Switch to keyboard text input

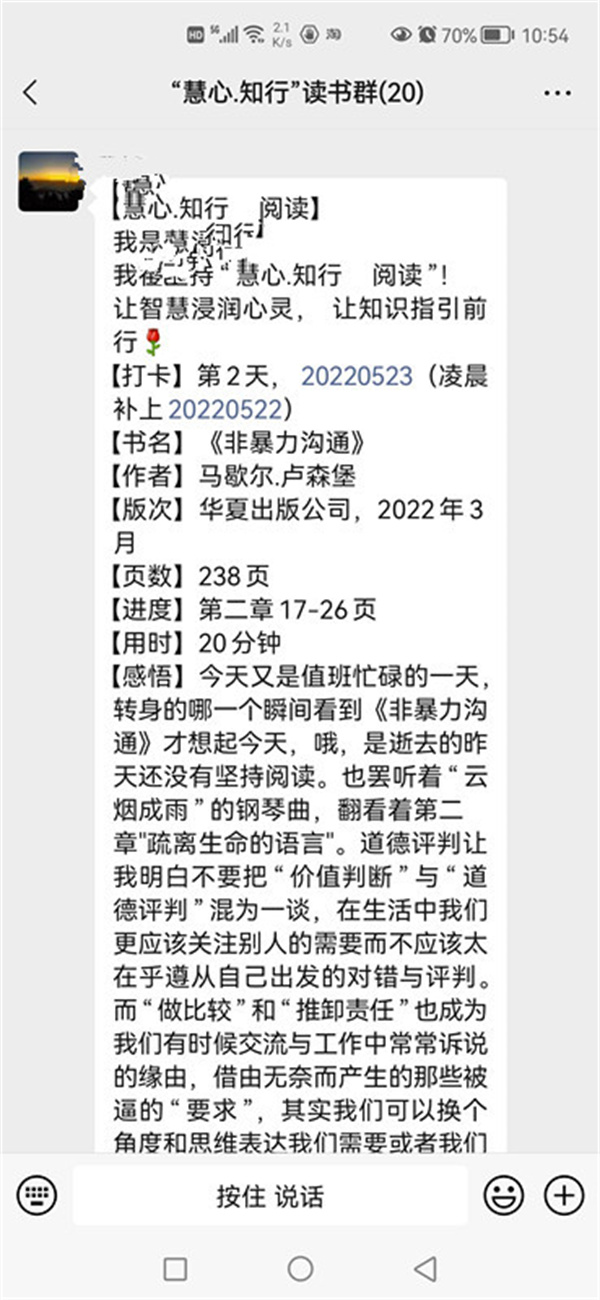pyautogui.click(x=37, y=1194)
